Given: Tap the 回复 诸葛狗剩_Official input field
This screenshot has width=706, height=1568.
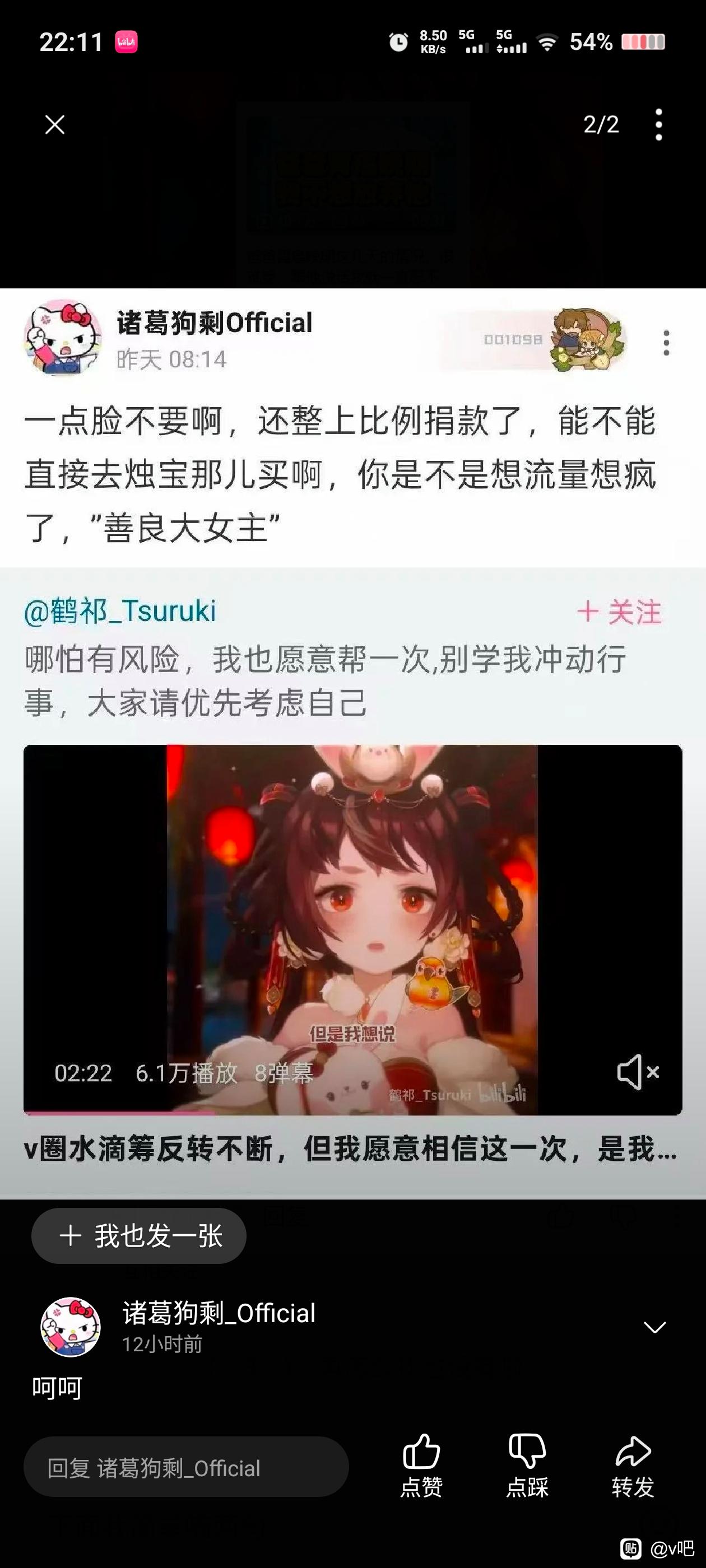Looking at the screenshot, I should coord(187,1468).
